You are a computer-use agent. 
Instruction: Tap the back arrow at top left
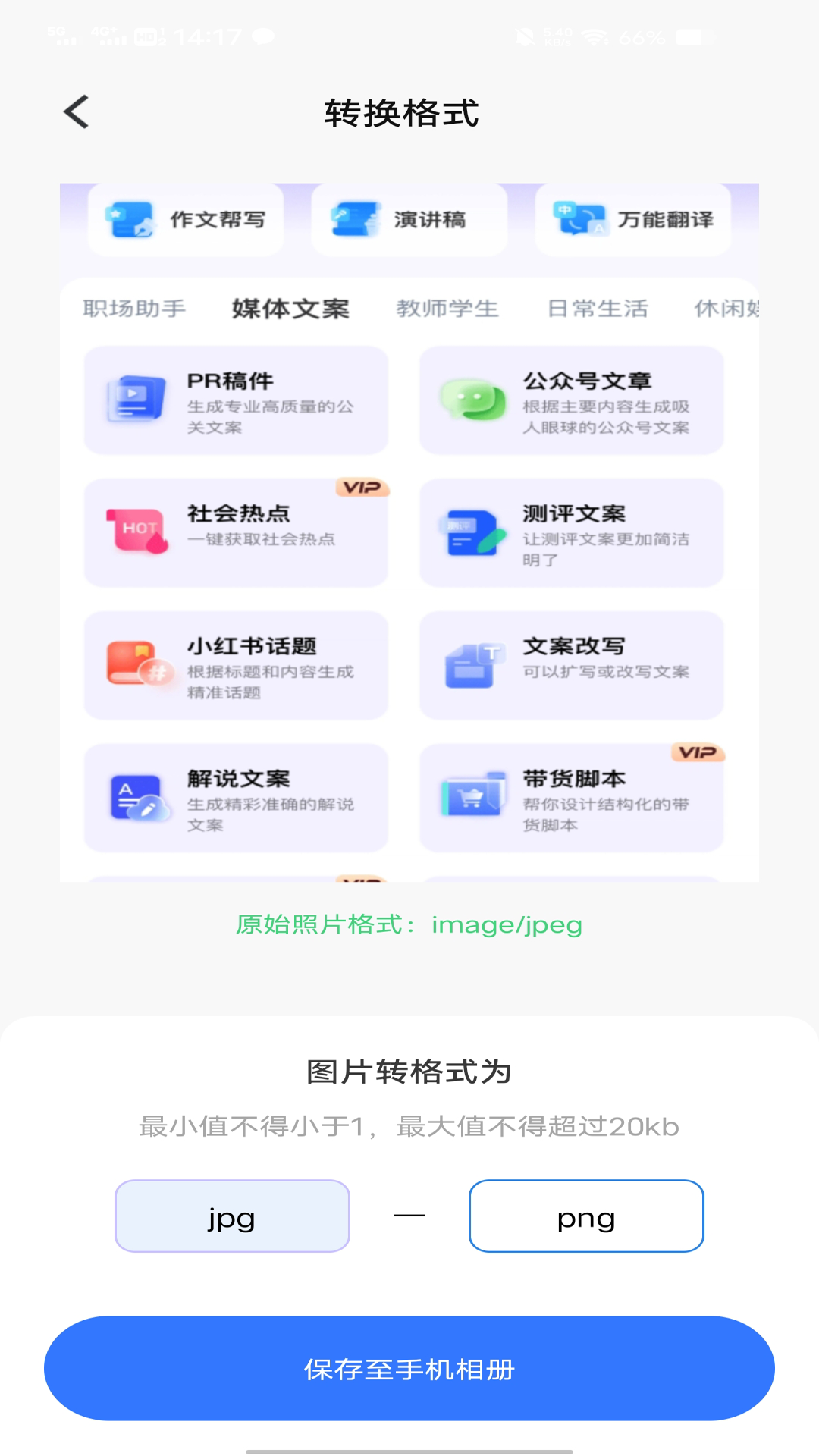(75, 111)
